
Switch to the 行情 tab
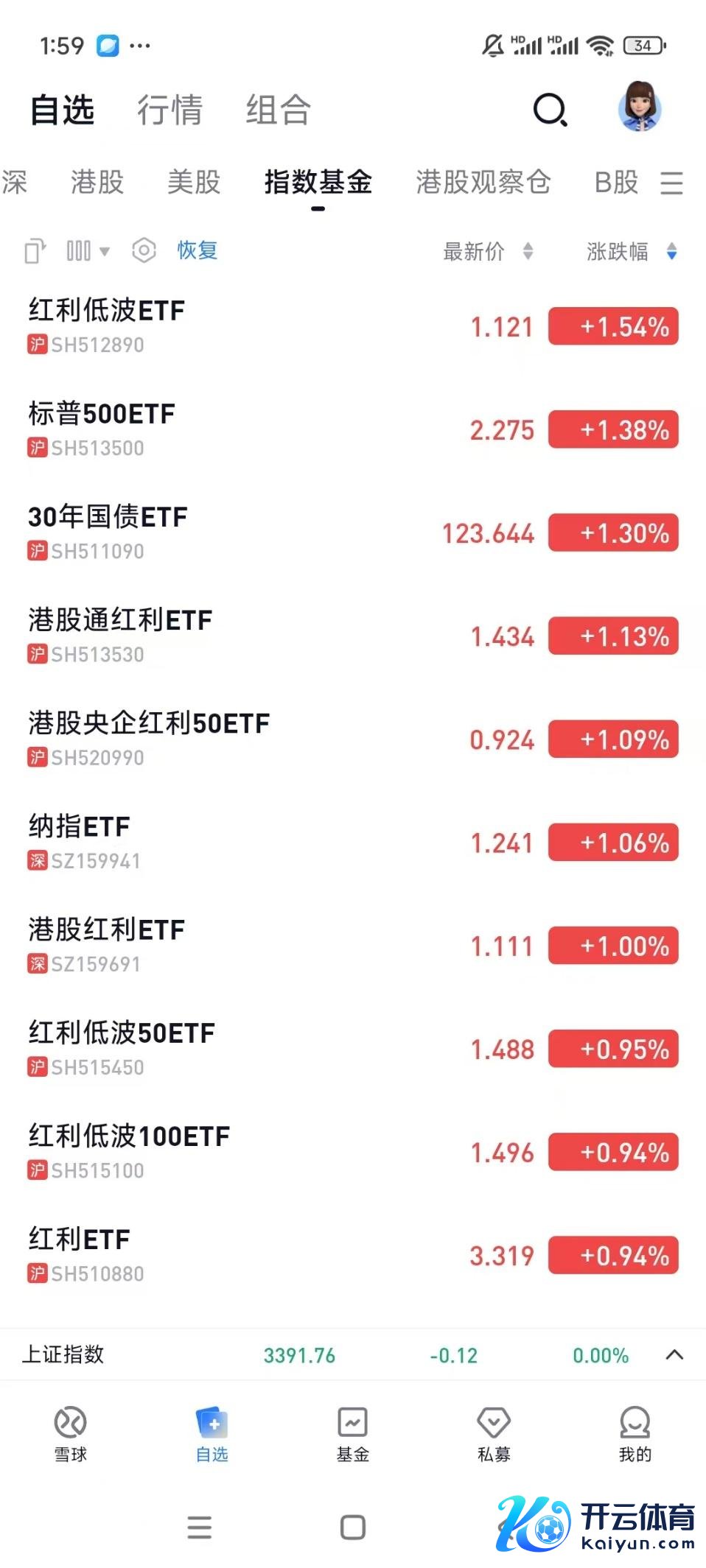click(x=169, y=110)
